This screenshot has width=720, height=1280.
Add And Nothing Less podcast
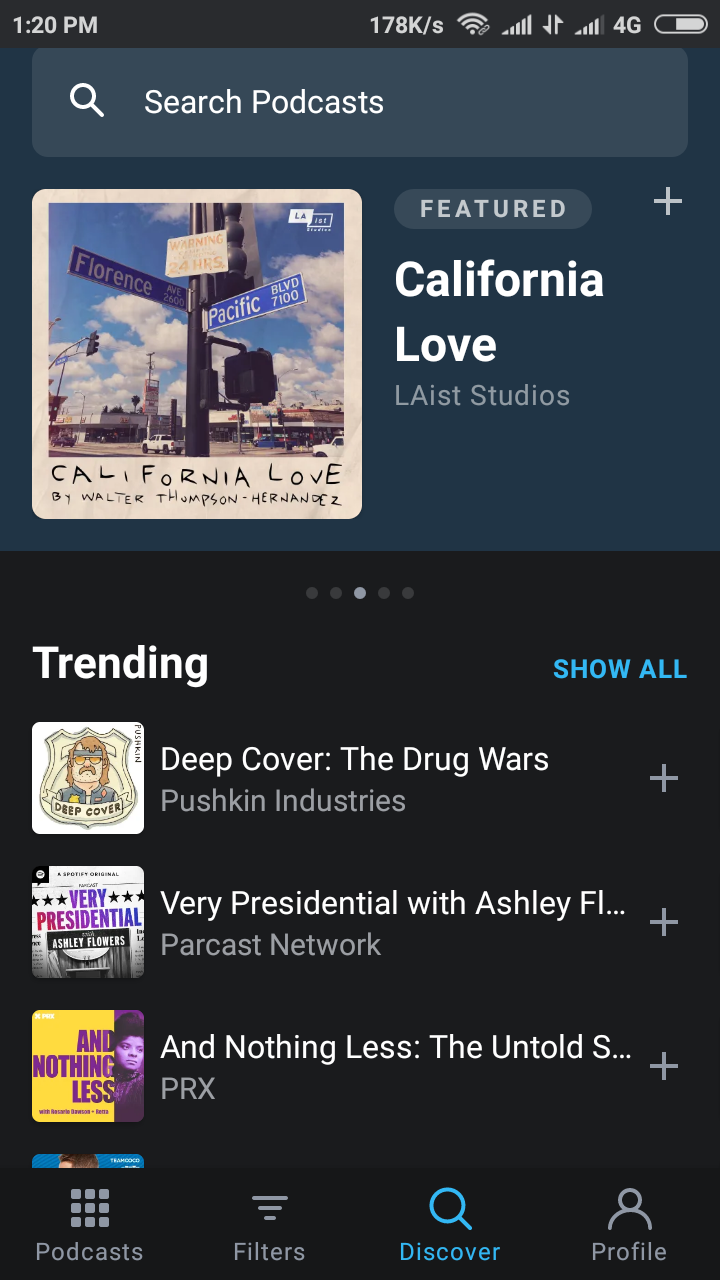664,1066
